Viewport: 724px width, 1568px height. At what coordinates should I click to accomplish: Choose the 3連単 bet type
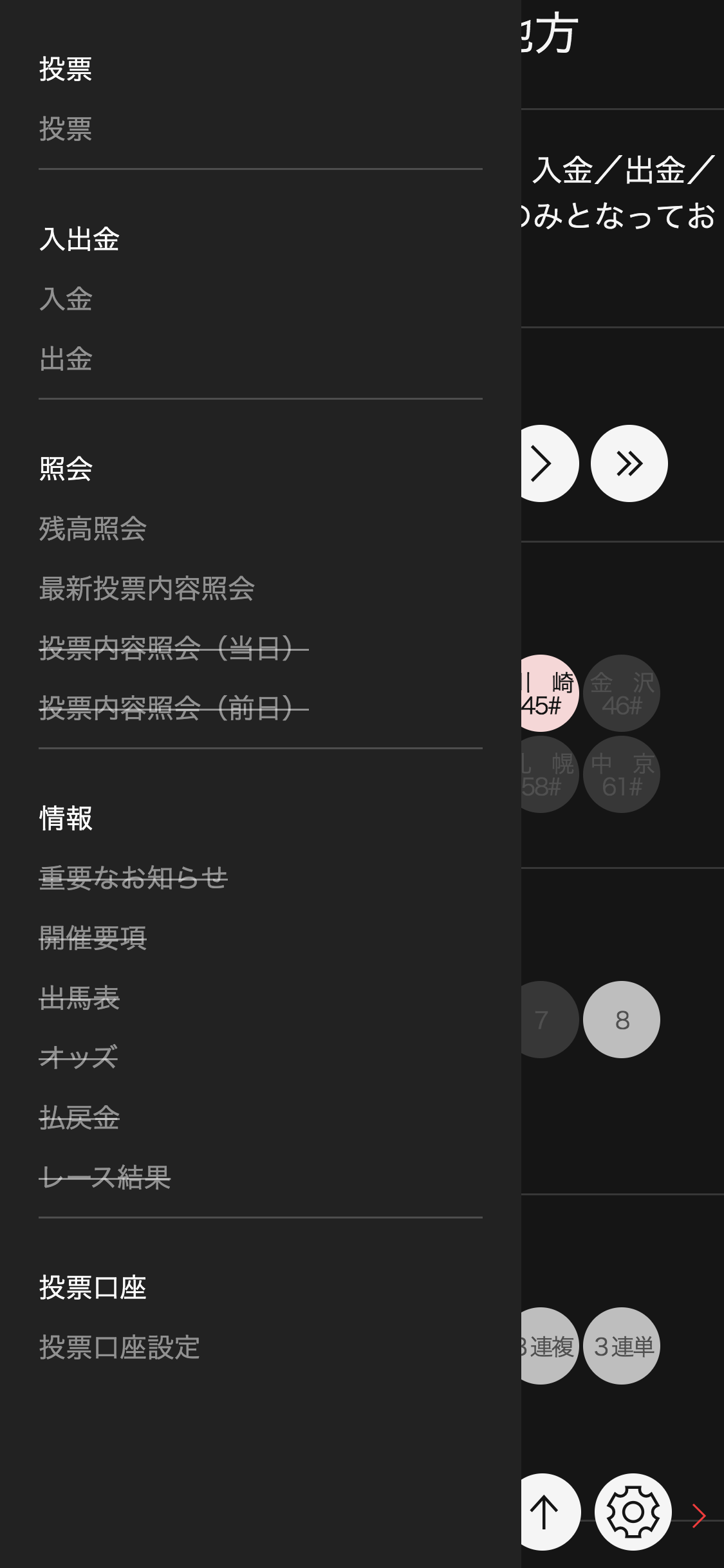click(x=622, y=1346)
